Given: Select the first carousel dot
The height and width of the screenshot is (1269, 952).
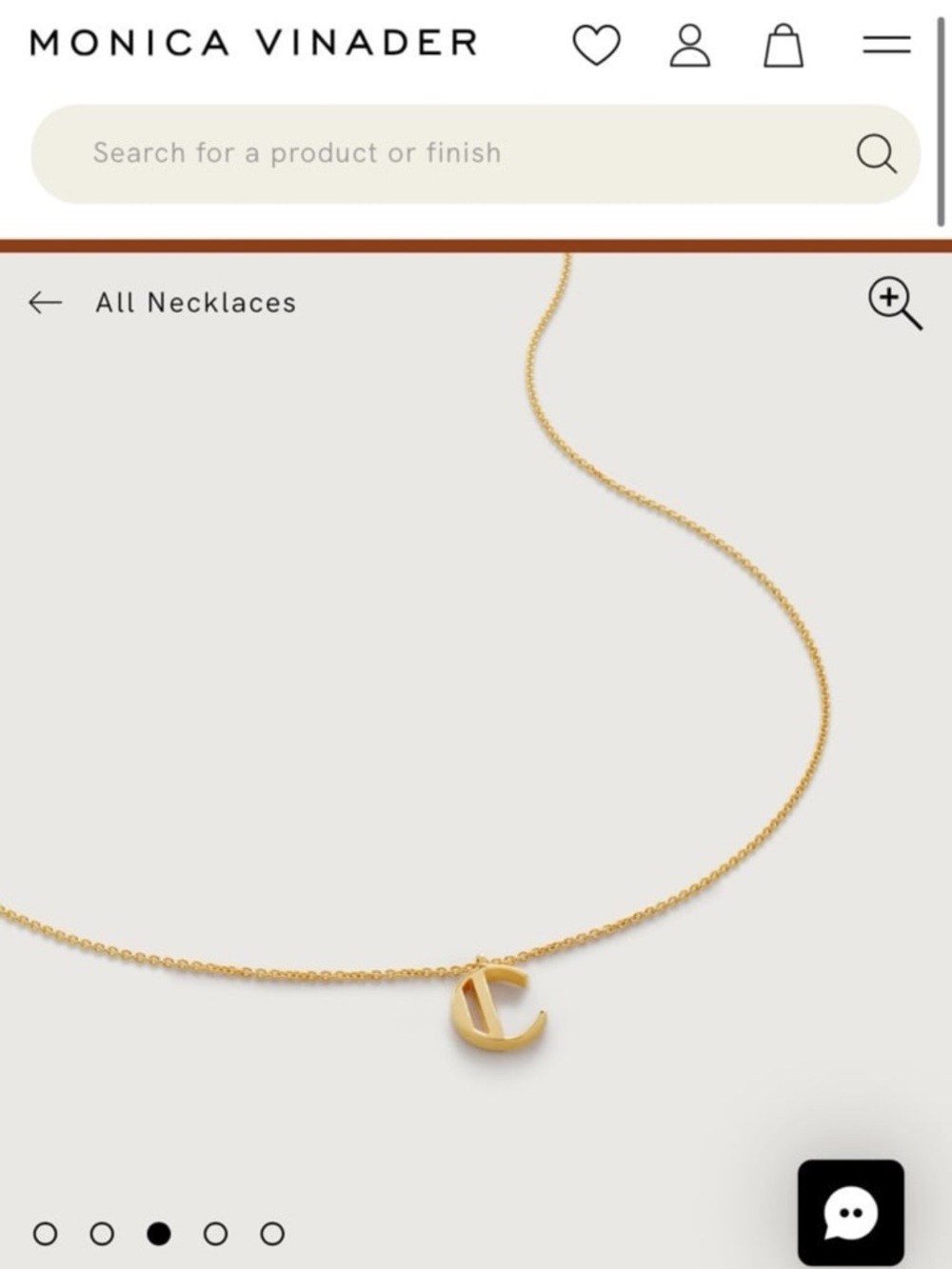Looking at the screenshot, I should 46,1232.
